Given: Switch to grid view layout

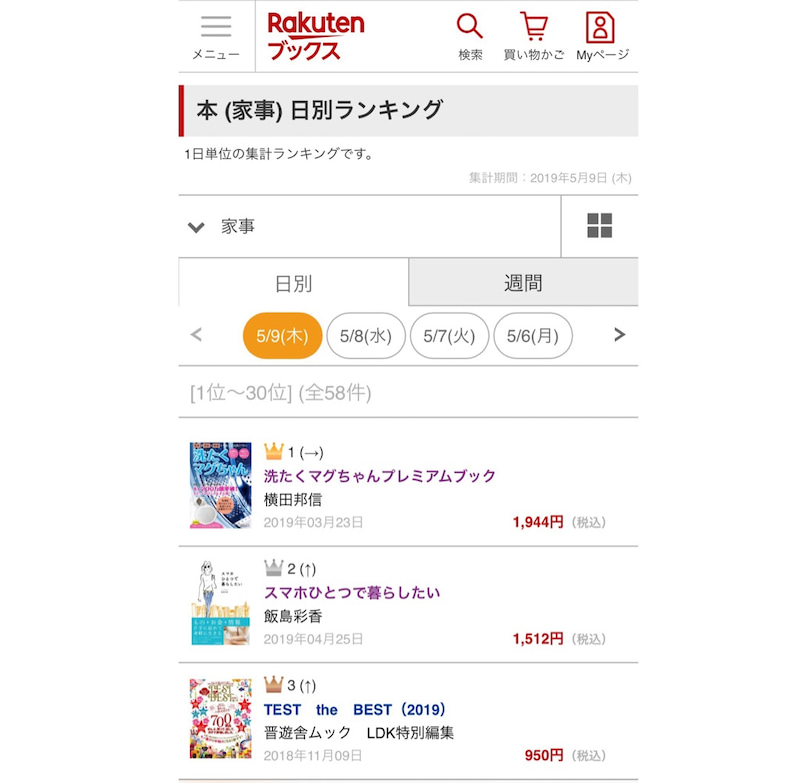Looking at the screenshot, I should tap(599, 227).
